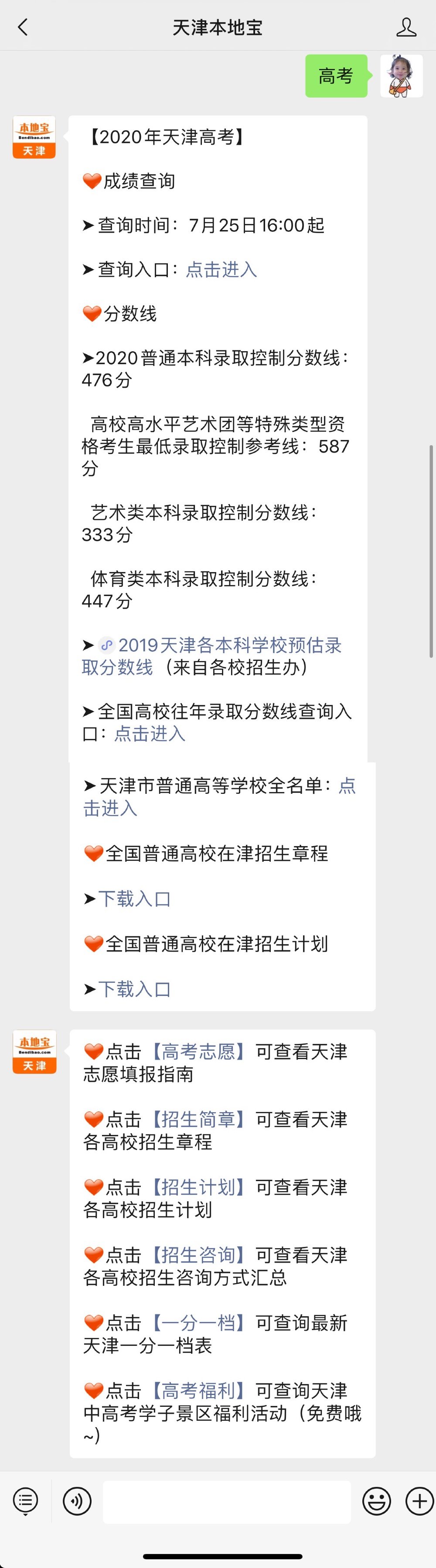
Task: Go back from 天津本地宝 chat
Action: click(x=23, y=27)
